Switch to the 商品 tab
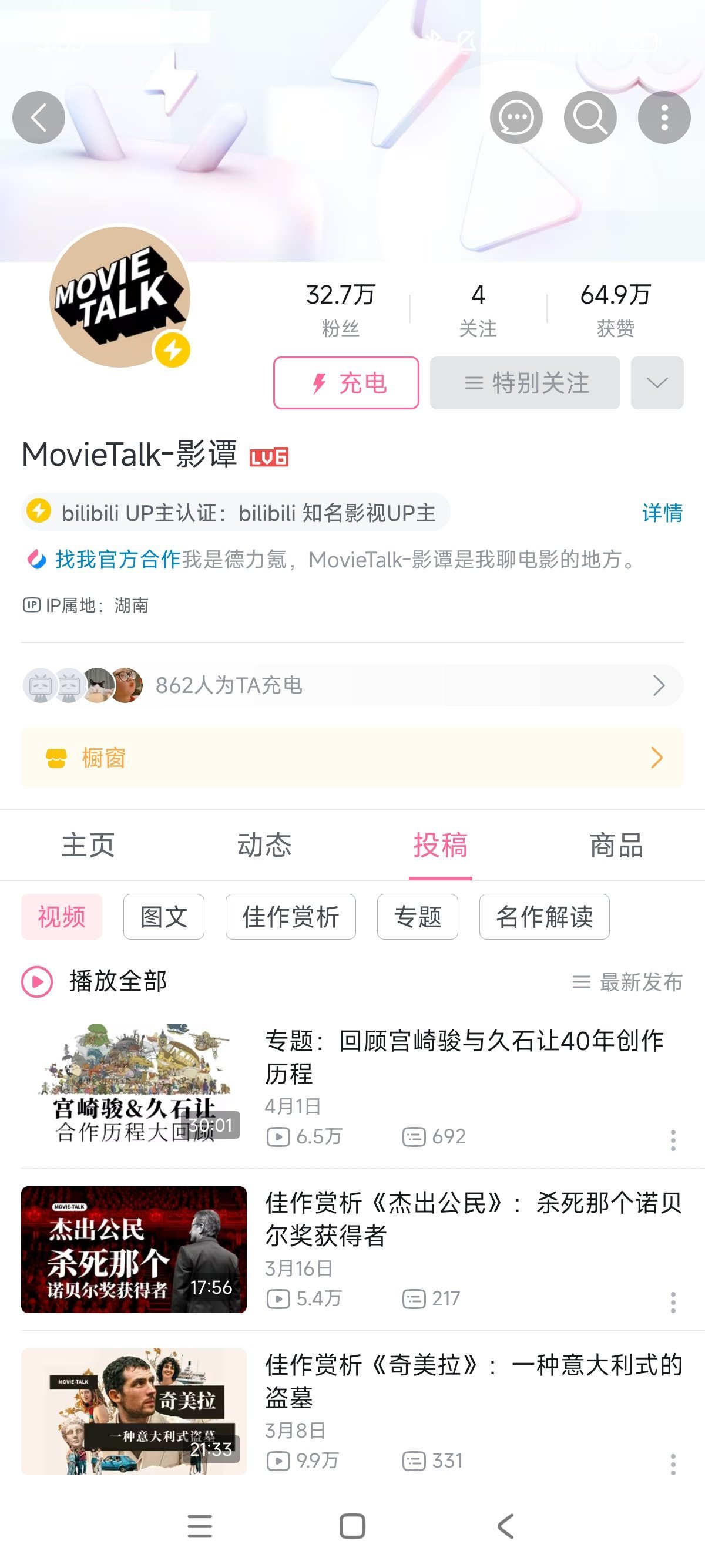Screen dimensions: 705x1568 tap(616, 845)
